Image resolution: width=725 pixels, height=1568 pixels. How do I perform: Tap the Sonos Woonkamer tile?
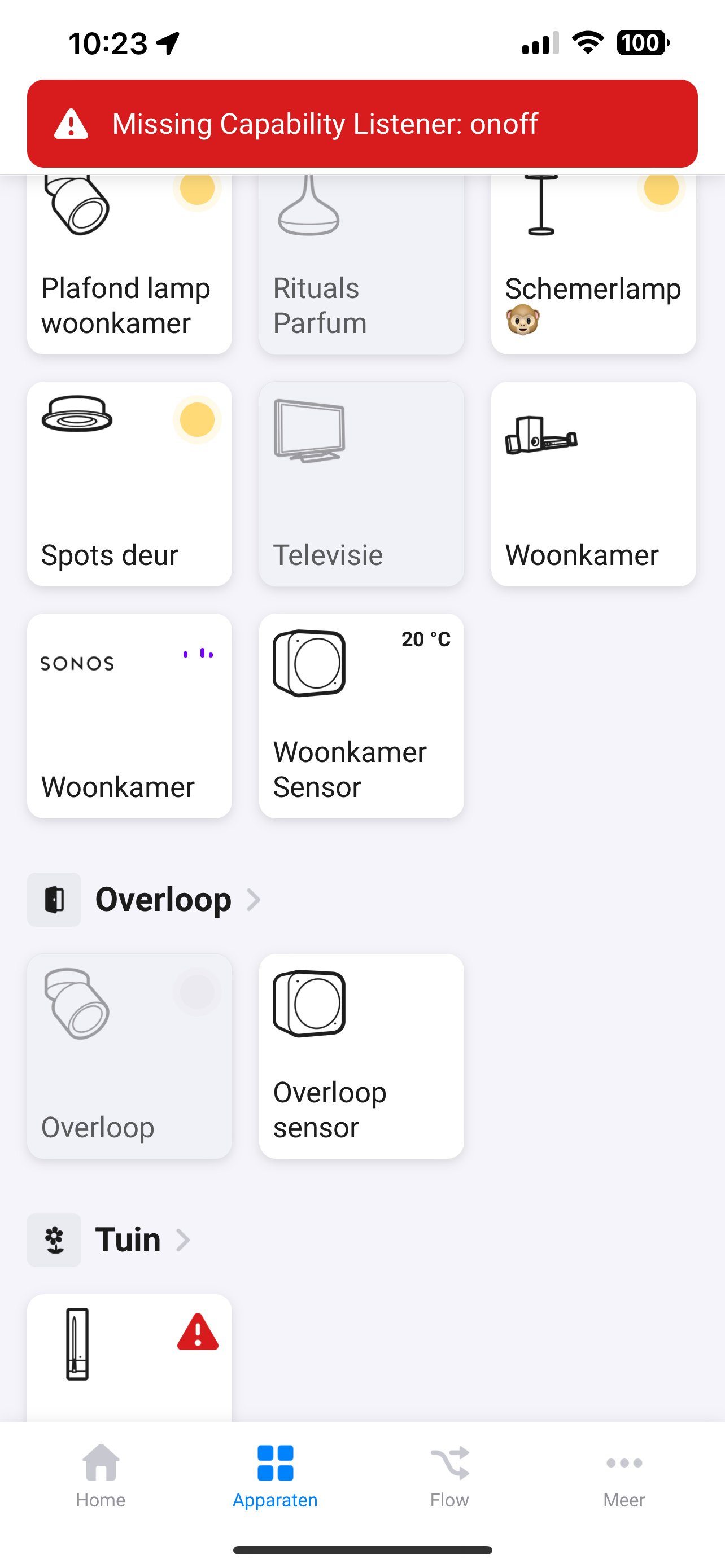click(x=129, y=715)
